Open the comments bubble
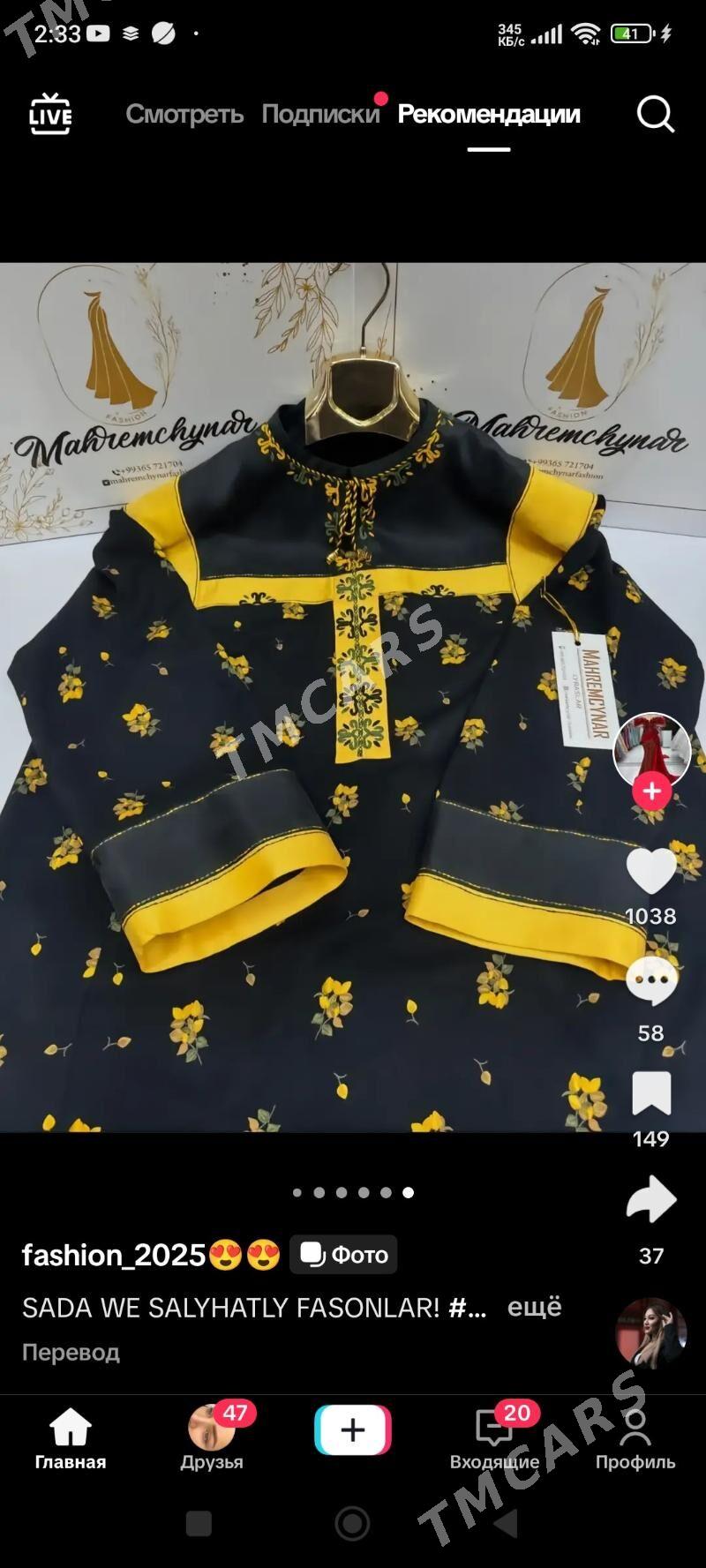706x1568 pixels. 651,981
